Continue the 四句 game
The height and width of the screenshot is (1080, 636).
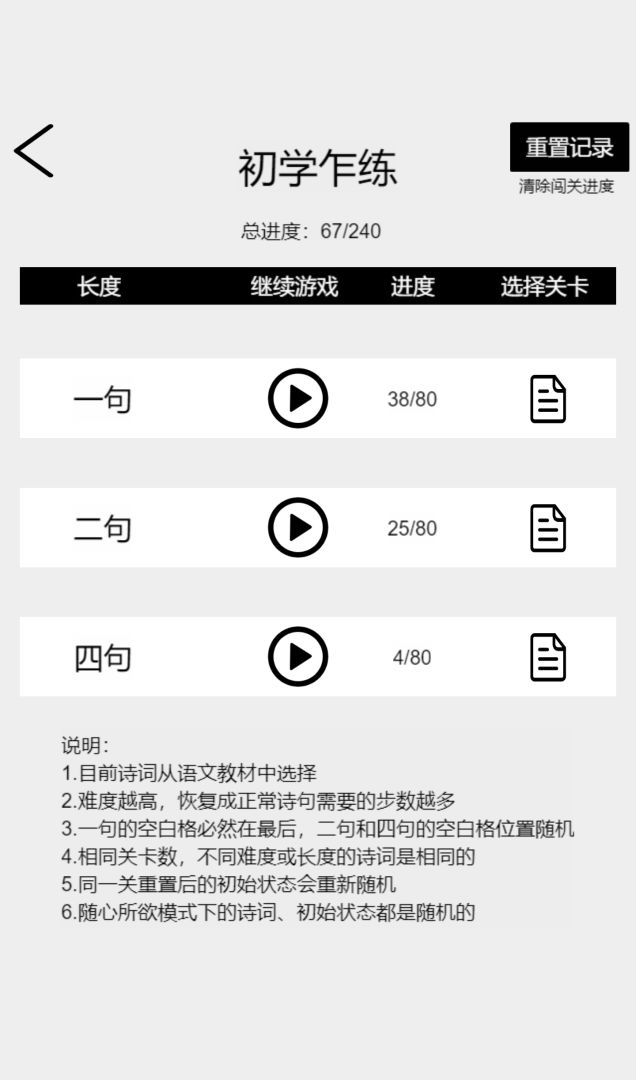[x=298, y=657]
